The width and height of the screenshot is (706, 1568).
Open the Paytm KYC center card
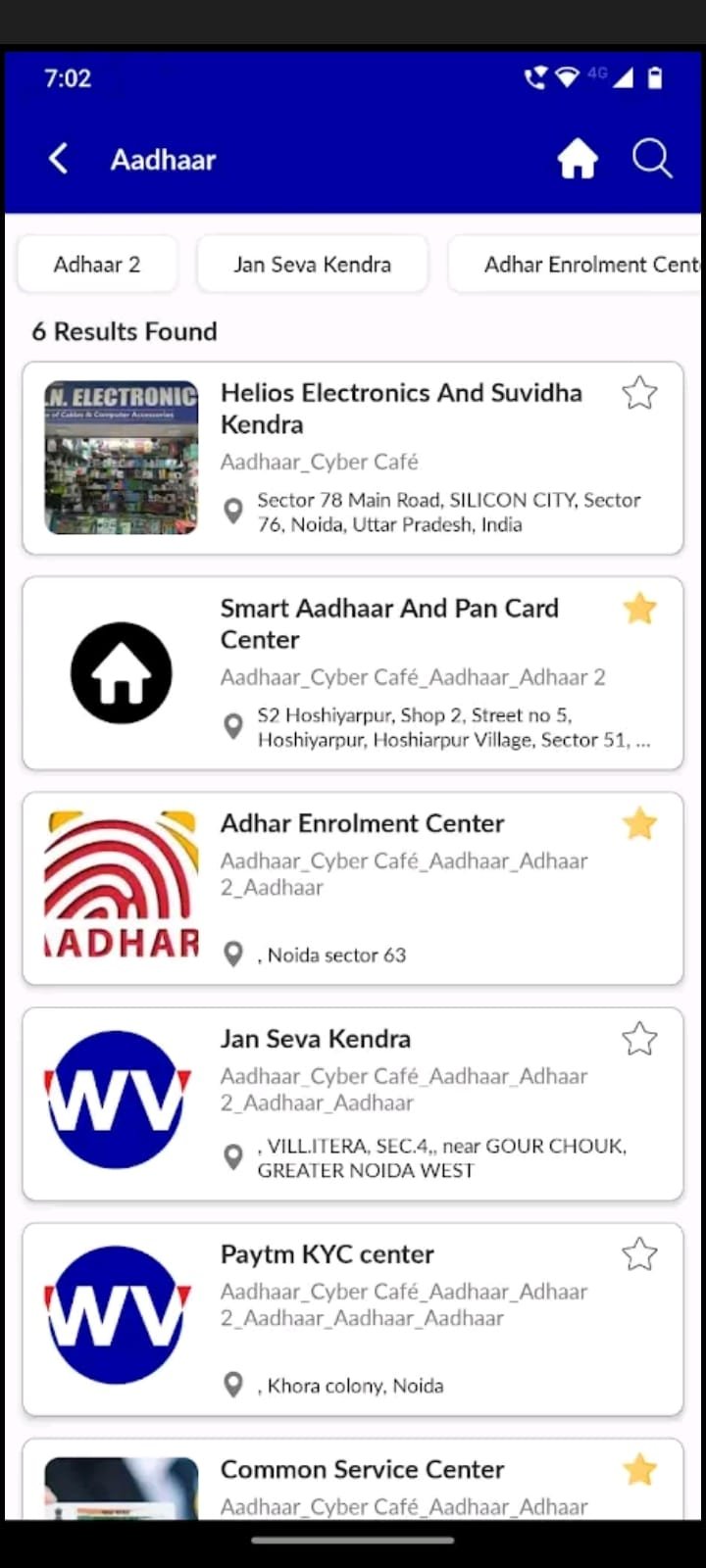[353, 1320]
